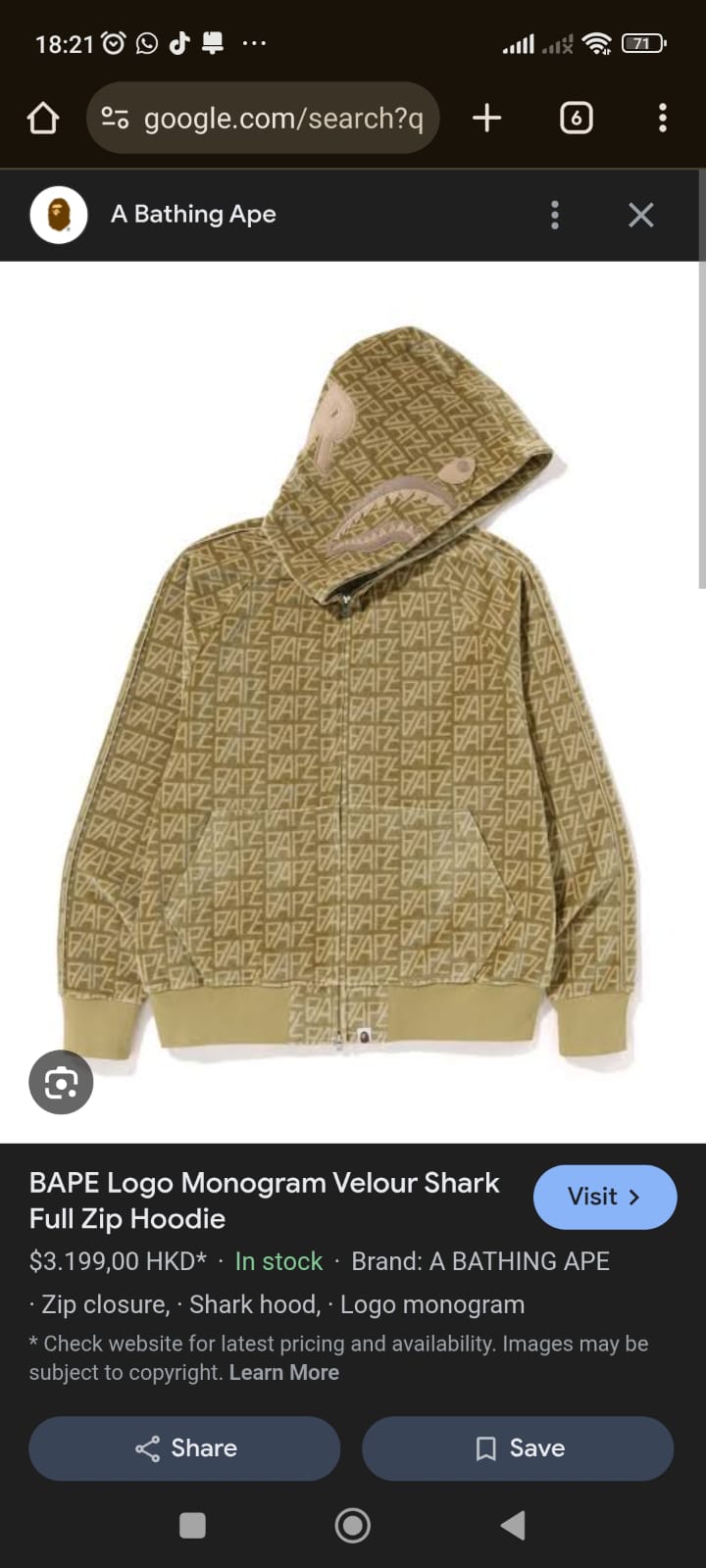Open the tab switcher showing 6 tabs
This screenshot has height=1568, width=706.
(576, 119)
